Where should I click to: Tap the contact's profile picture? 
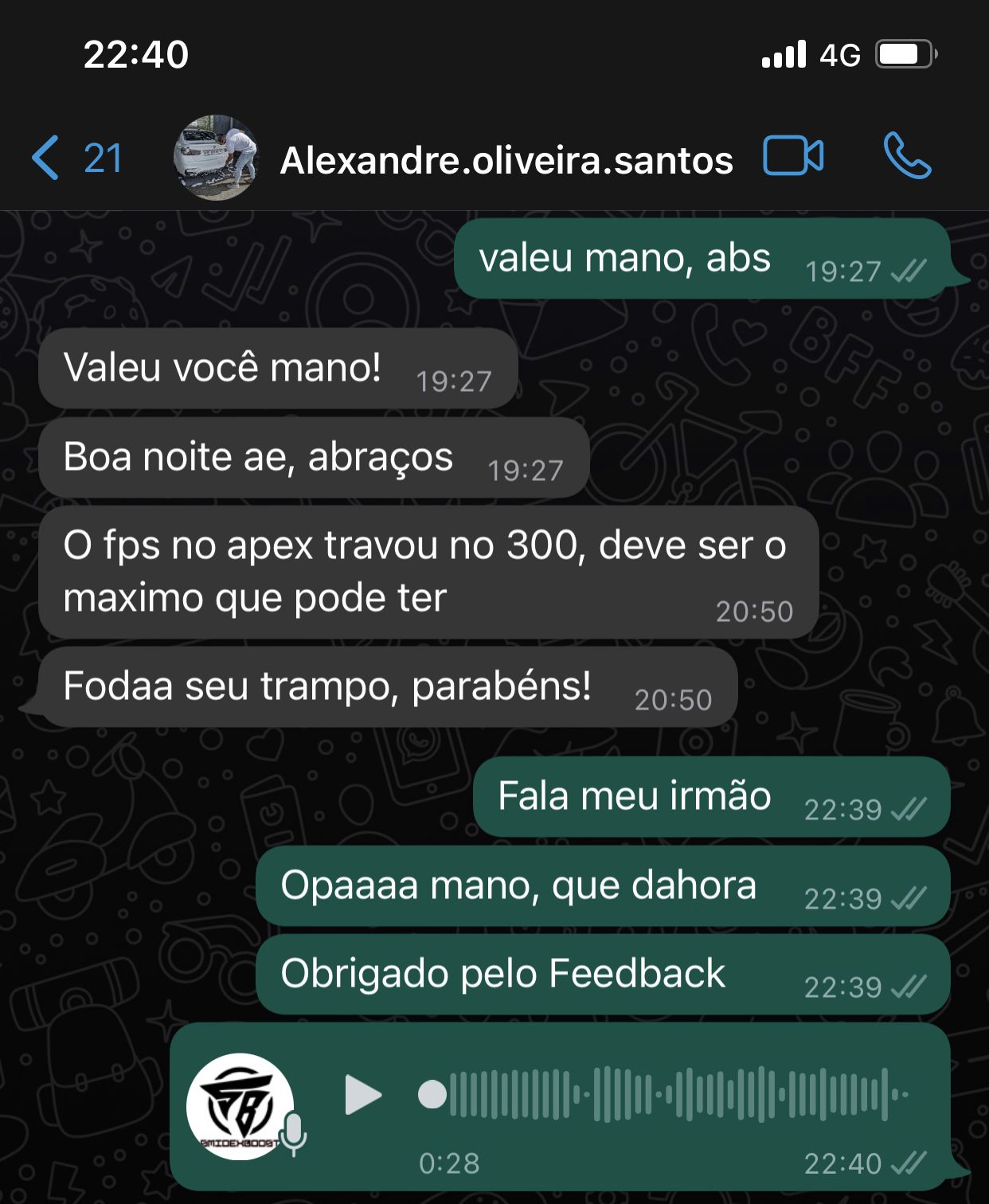click(215, 158)
